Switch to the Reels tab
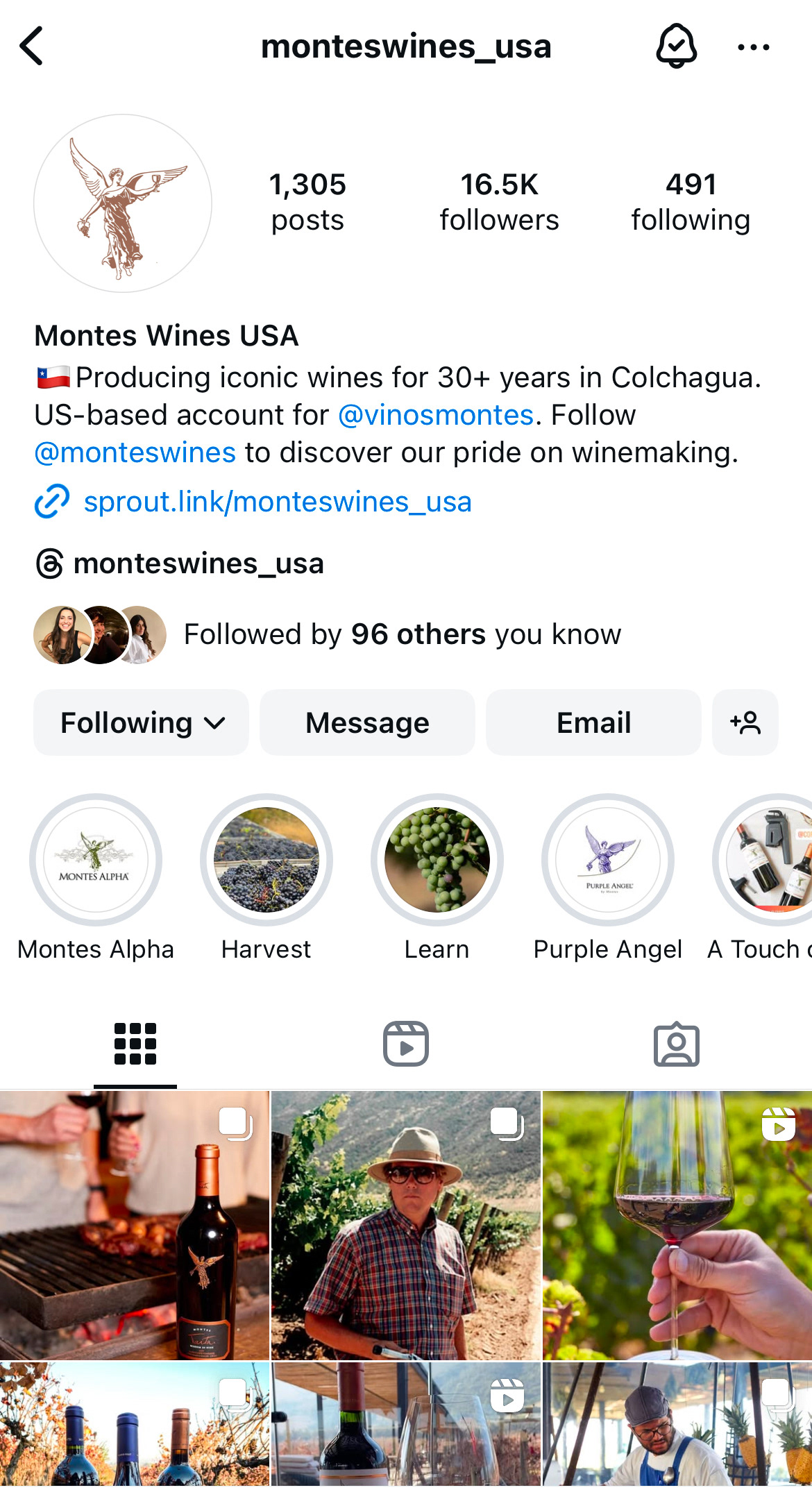Image resolution: width=812 pixels, height=1490 pixels. pos(406,1044)
